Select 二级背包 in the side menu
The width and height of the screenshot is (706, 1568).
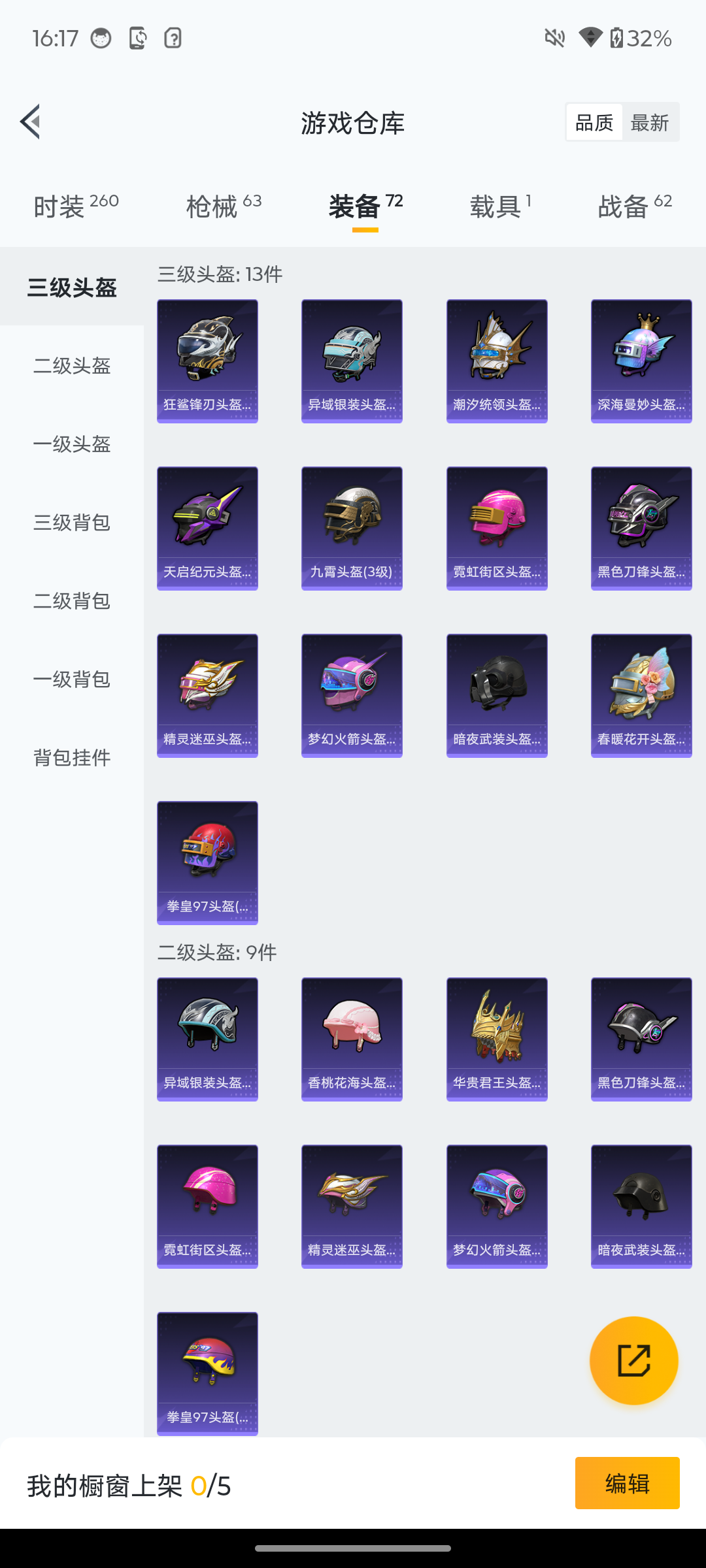coord(72,600)
